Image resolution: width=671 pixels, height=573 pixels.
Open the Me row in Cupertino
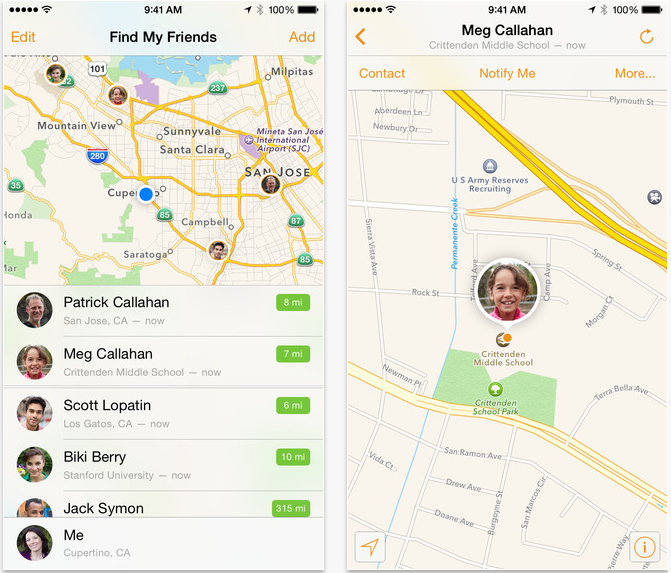[x=163, y=543]
